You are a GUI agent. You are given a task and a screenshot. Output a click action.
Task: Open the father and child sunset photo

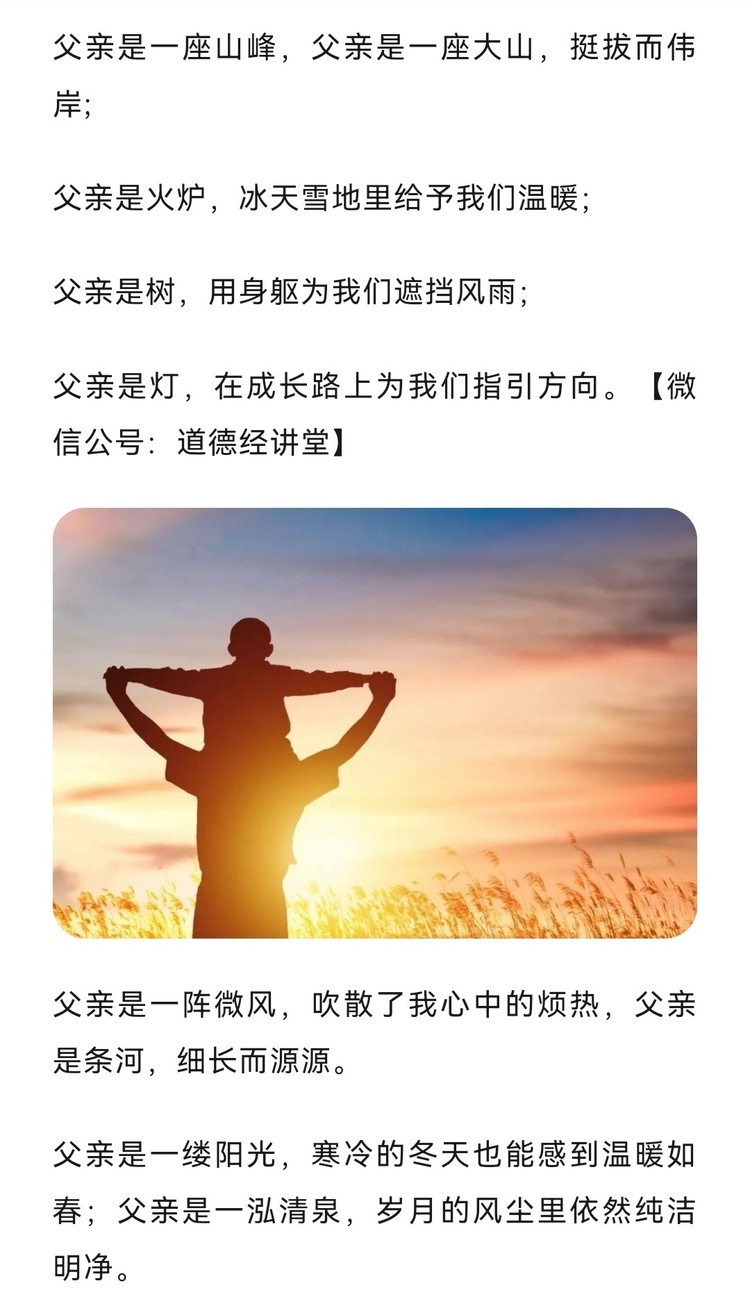point(375,723)
